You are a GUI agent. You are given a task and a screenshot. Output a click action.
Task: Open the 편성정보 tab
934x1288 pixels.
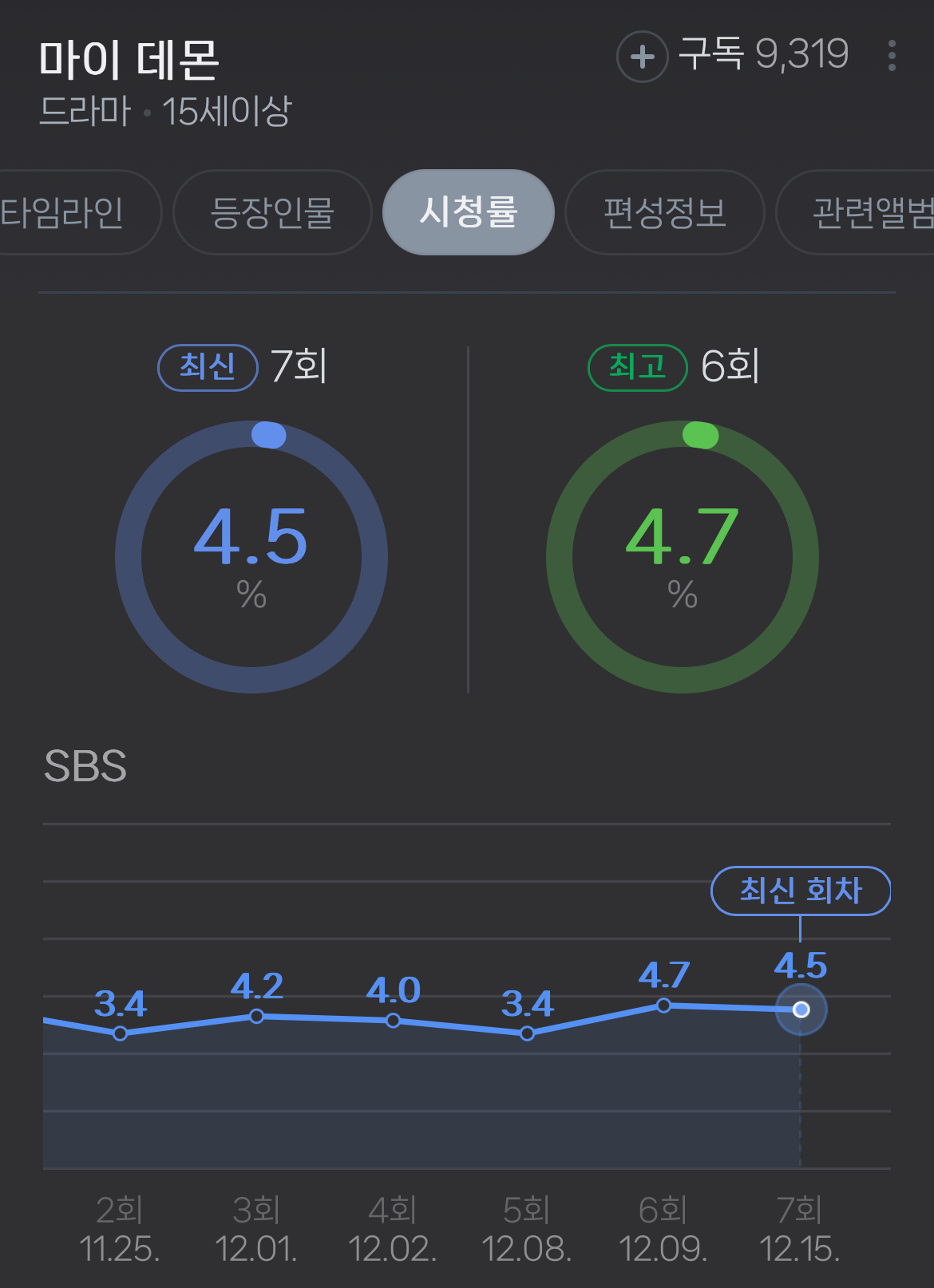pyautogui.click(x=664, y=212)
